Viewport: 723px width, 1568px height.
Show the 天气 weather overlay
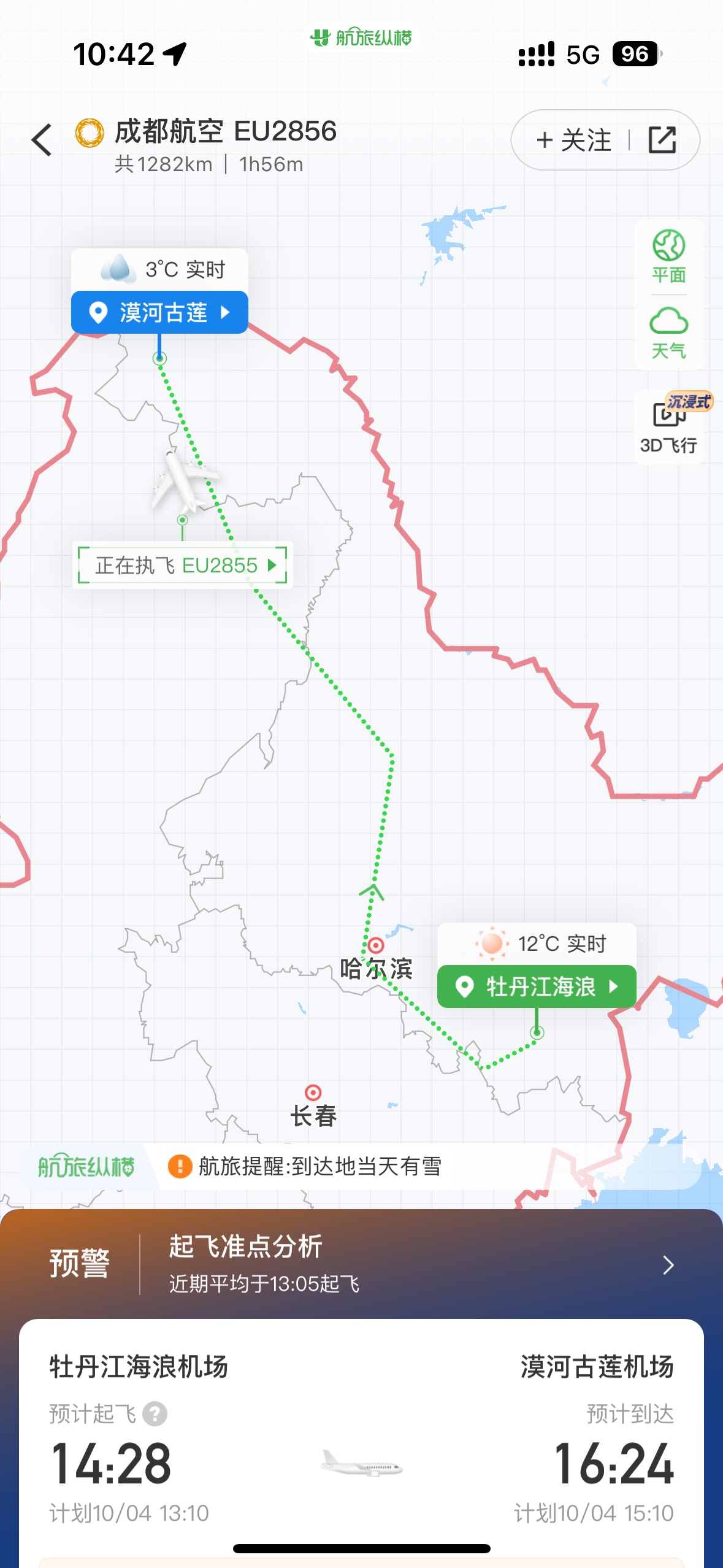click(x=668, y=333)
